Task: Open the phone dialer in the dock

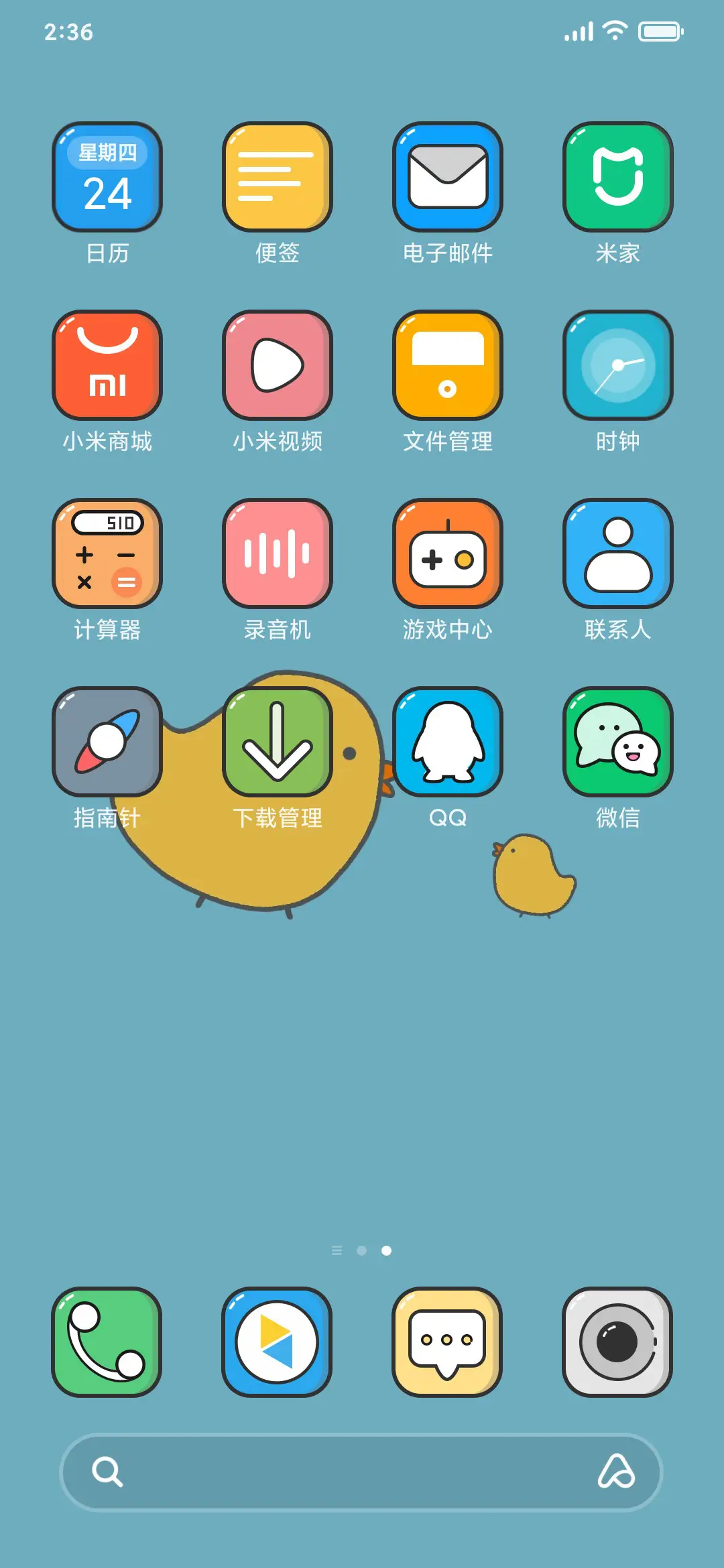Action: [x=107, y=1344]
